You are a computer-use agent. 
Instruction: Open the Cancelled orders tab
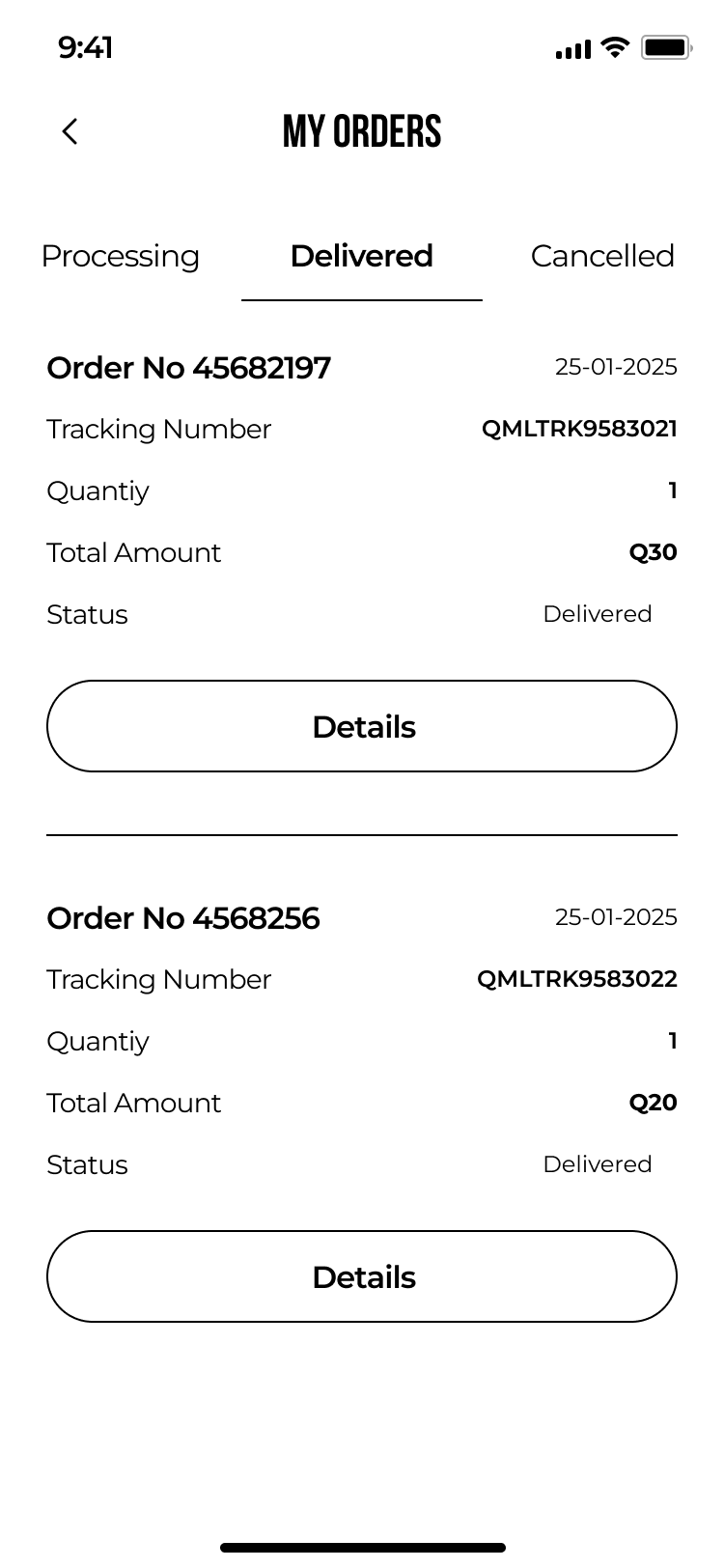[x=601, y=256]
